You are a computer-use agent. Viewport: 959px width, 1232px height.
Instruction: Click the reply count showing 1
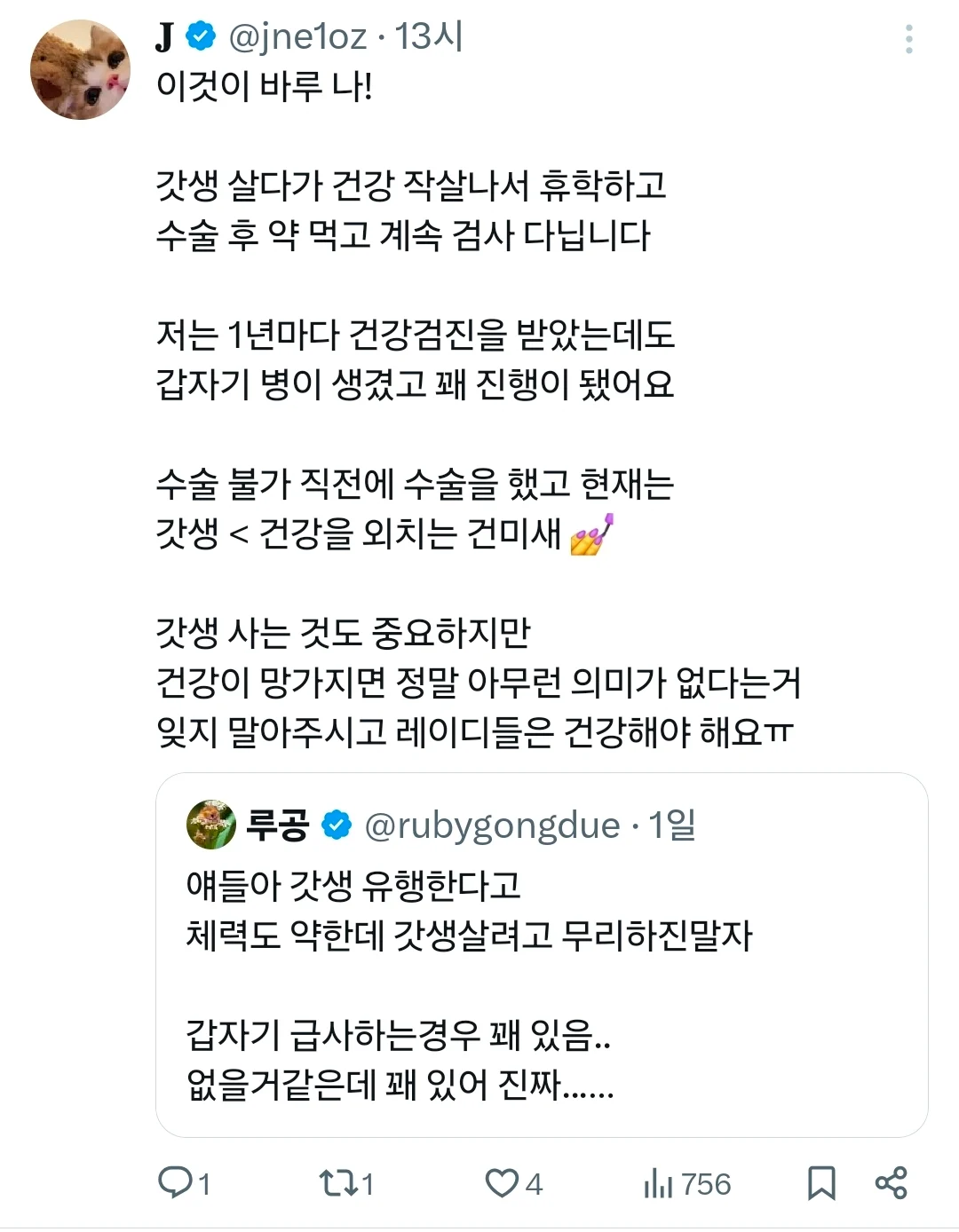coord(204,1183)
